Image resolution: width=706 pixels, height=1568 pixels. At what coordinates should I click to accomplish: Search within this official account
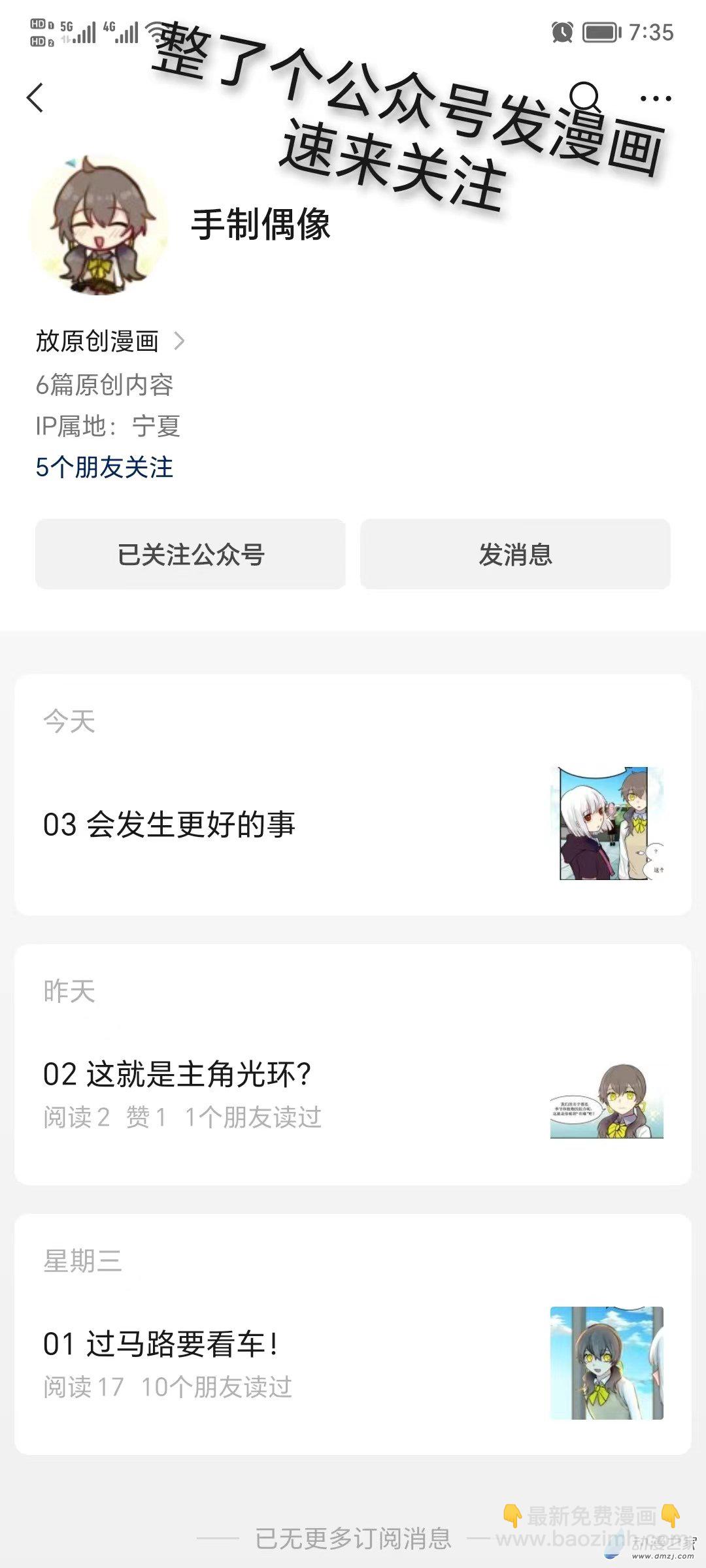584,97
